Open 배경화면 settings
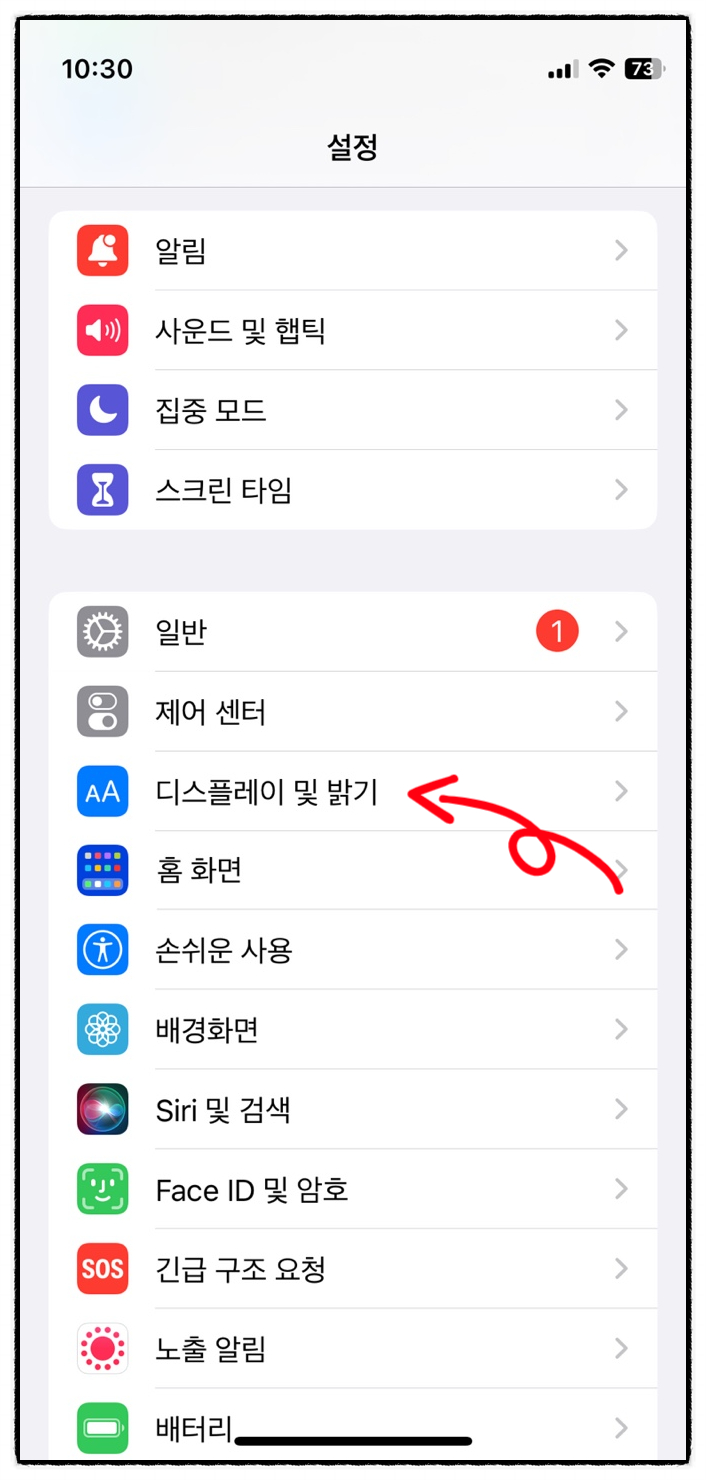Viewport: 706px width, 1480px height. click(353, 1029)
